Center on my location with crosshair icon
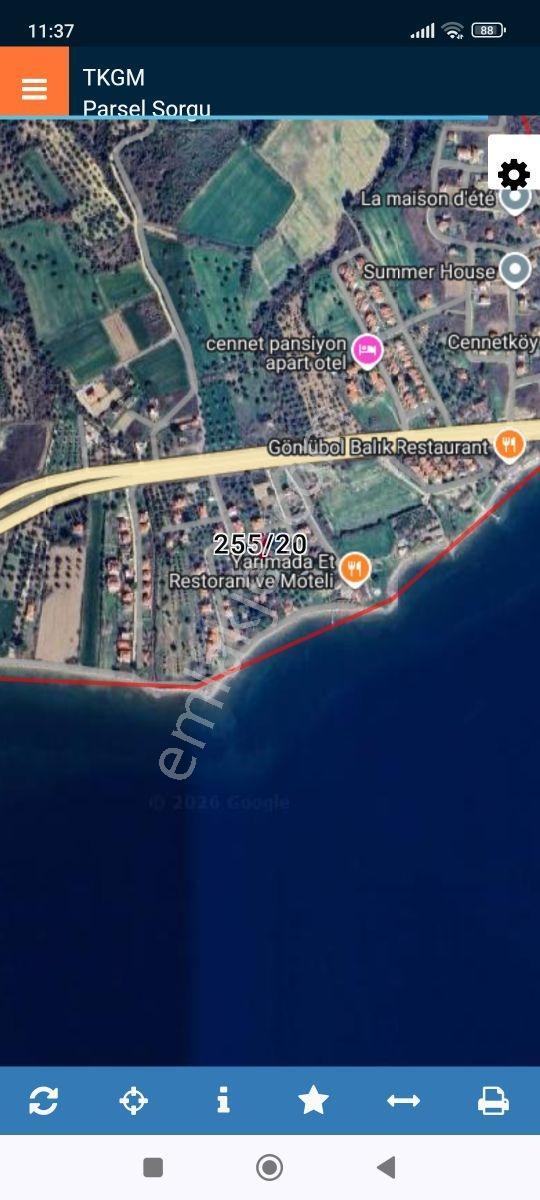The image size is (540, 1200). tap(133, 1101)
